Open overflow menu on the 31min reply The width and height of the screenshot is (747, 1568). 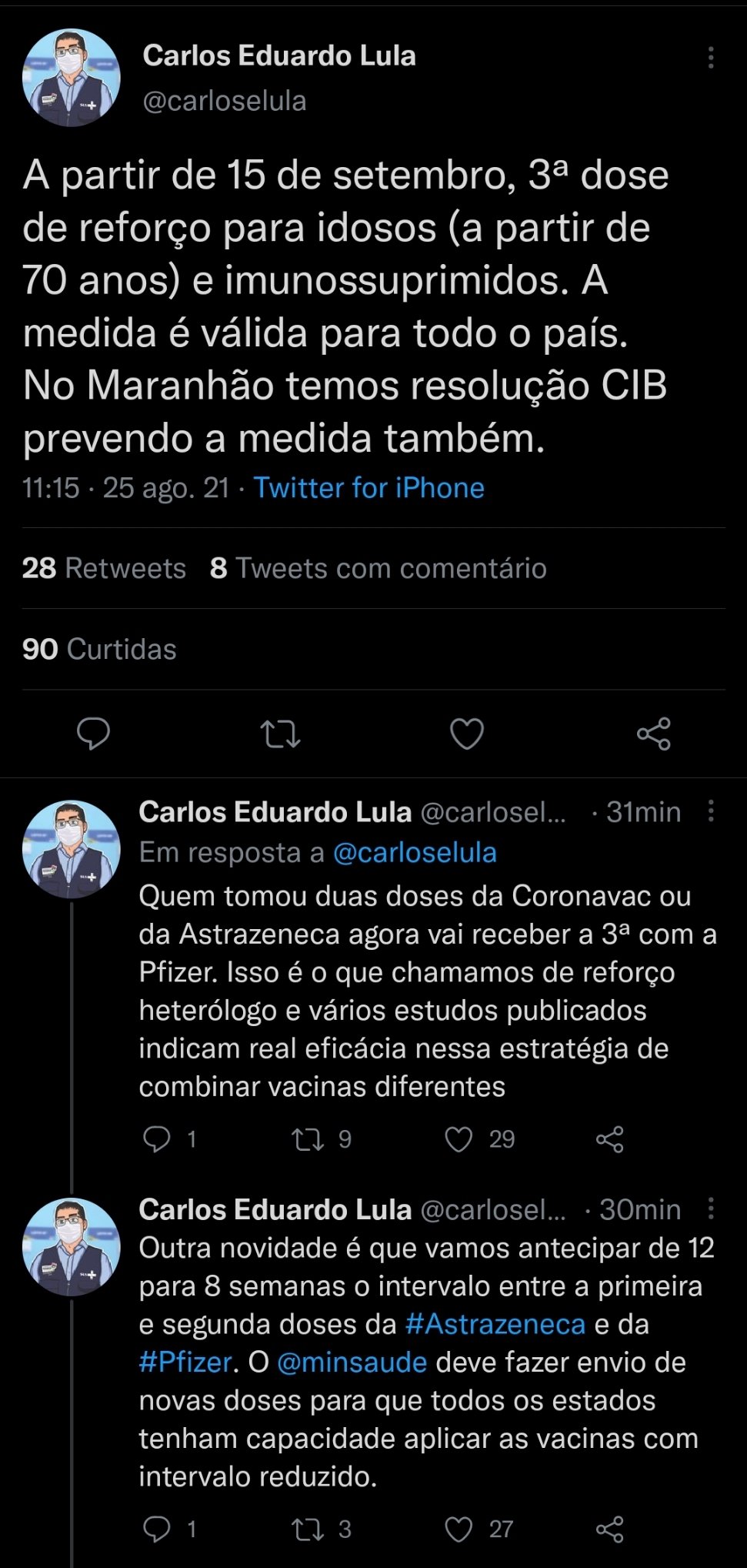(x=710, y=811)
